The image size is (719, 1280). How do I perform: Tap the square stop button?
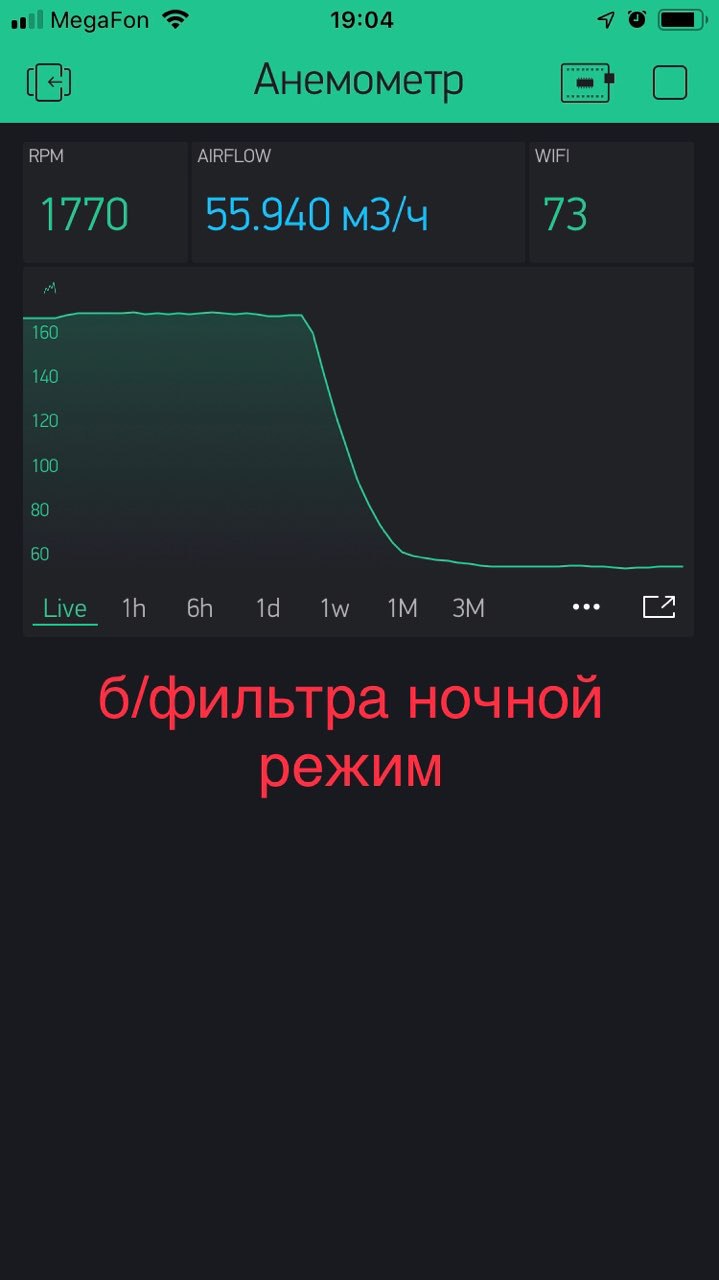coord(670,82)
